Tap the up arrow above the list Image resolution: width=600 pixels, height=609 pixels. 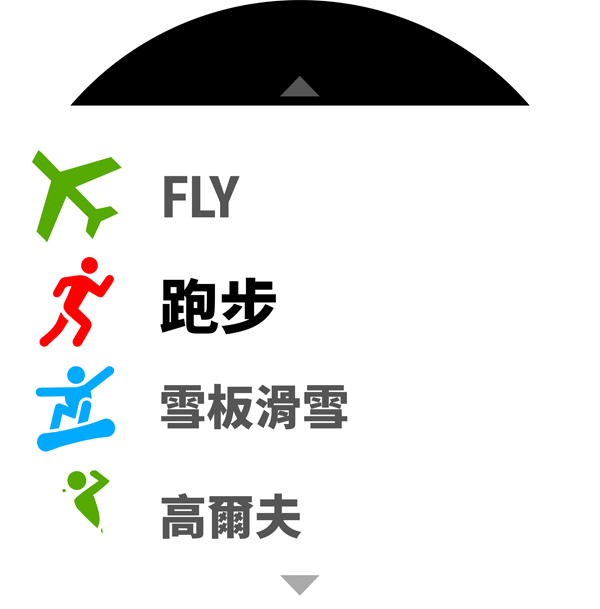300,87
